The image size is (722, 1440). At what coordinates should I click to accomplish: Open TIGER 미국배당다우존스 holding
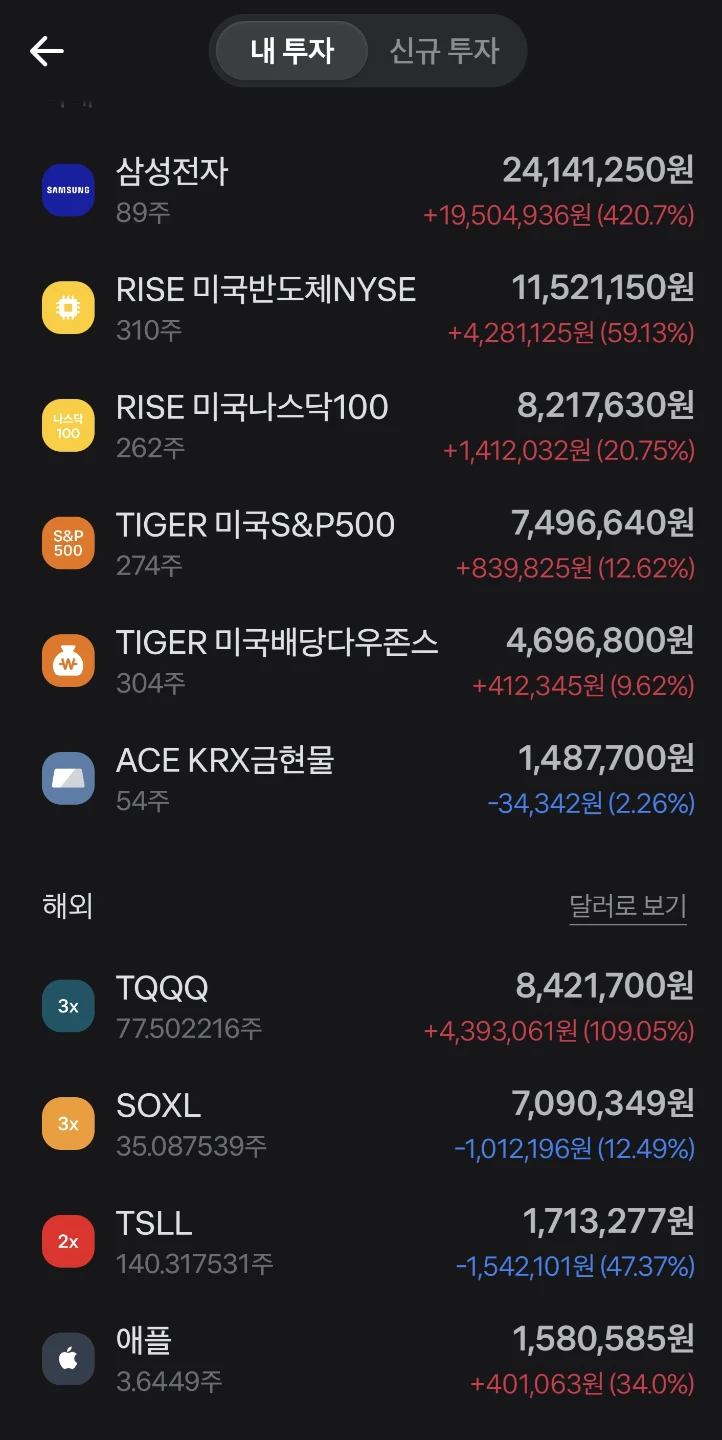point(361,662)
